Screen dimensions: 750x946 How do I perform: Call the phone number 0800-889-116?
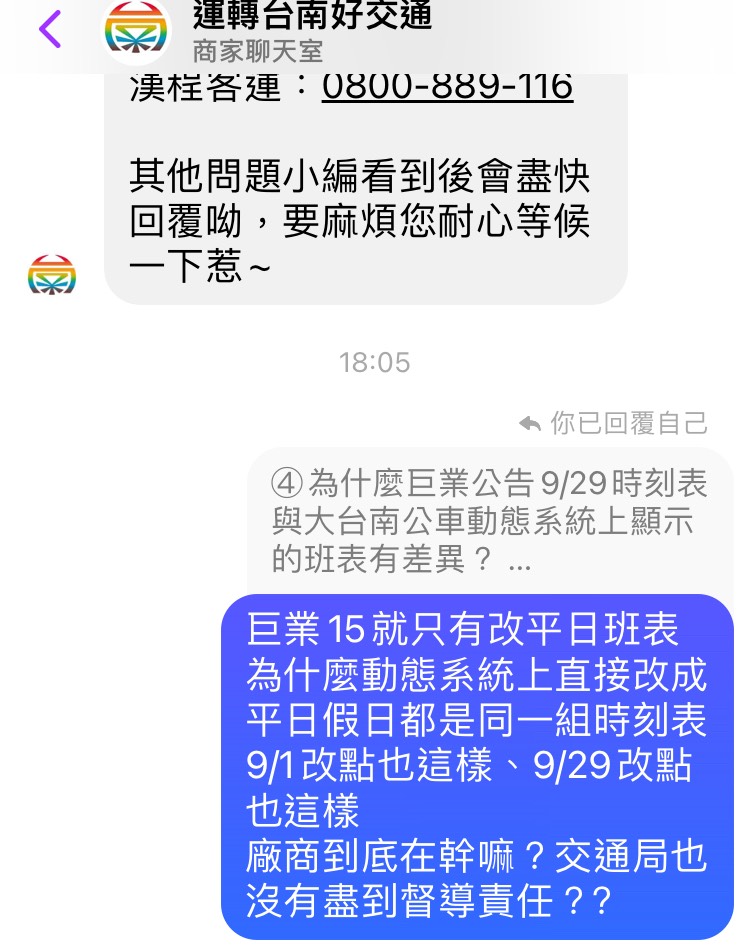pyautogui.click(x=447, y=86)
